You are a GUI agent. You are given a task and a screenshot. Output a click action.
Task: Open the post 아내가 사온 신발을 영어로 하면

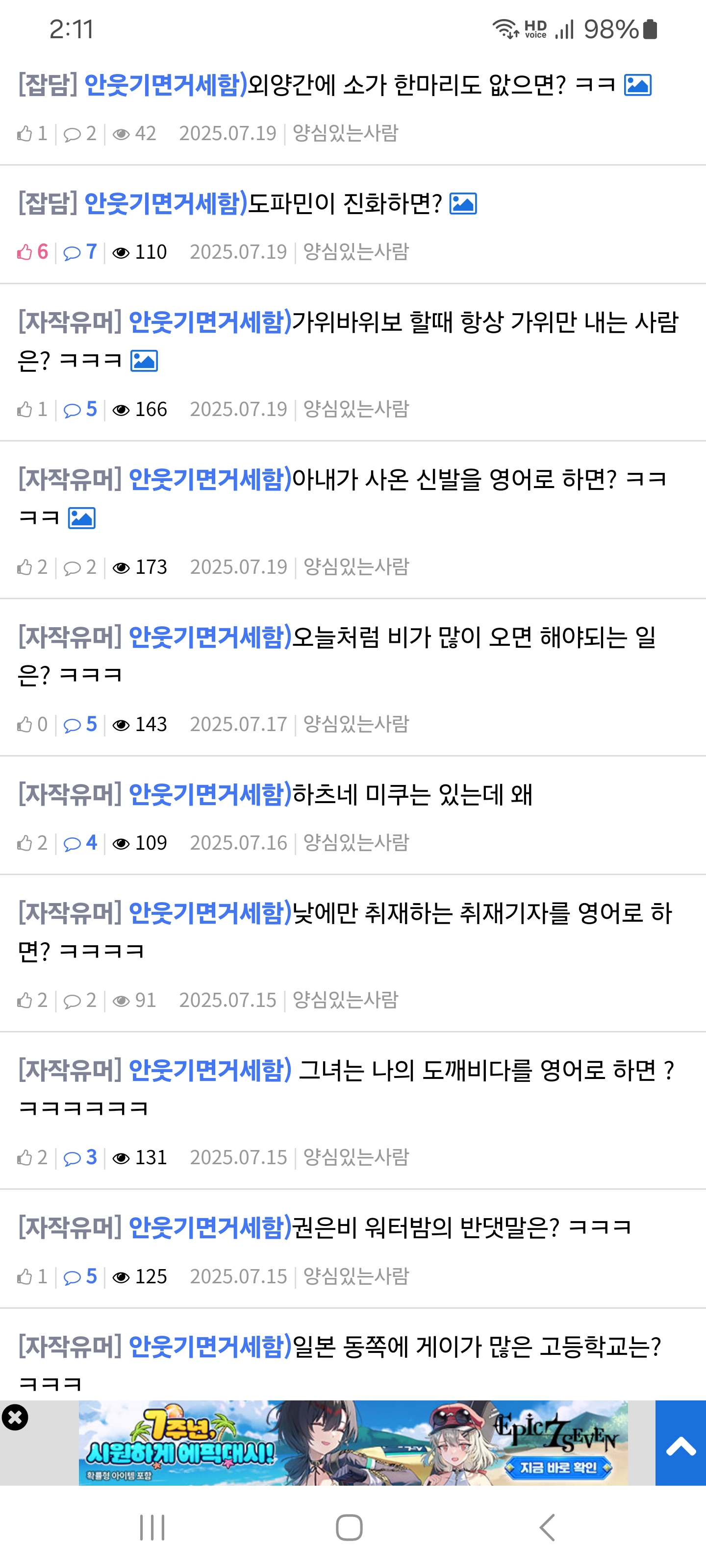[342, 498]
